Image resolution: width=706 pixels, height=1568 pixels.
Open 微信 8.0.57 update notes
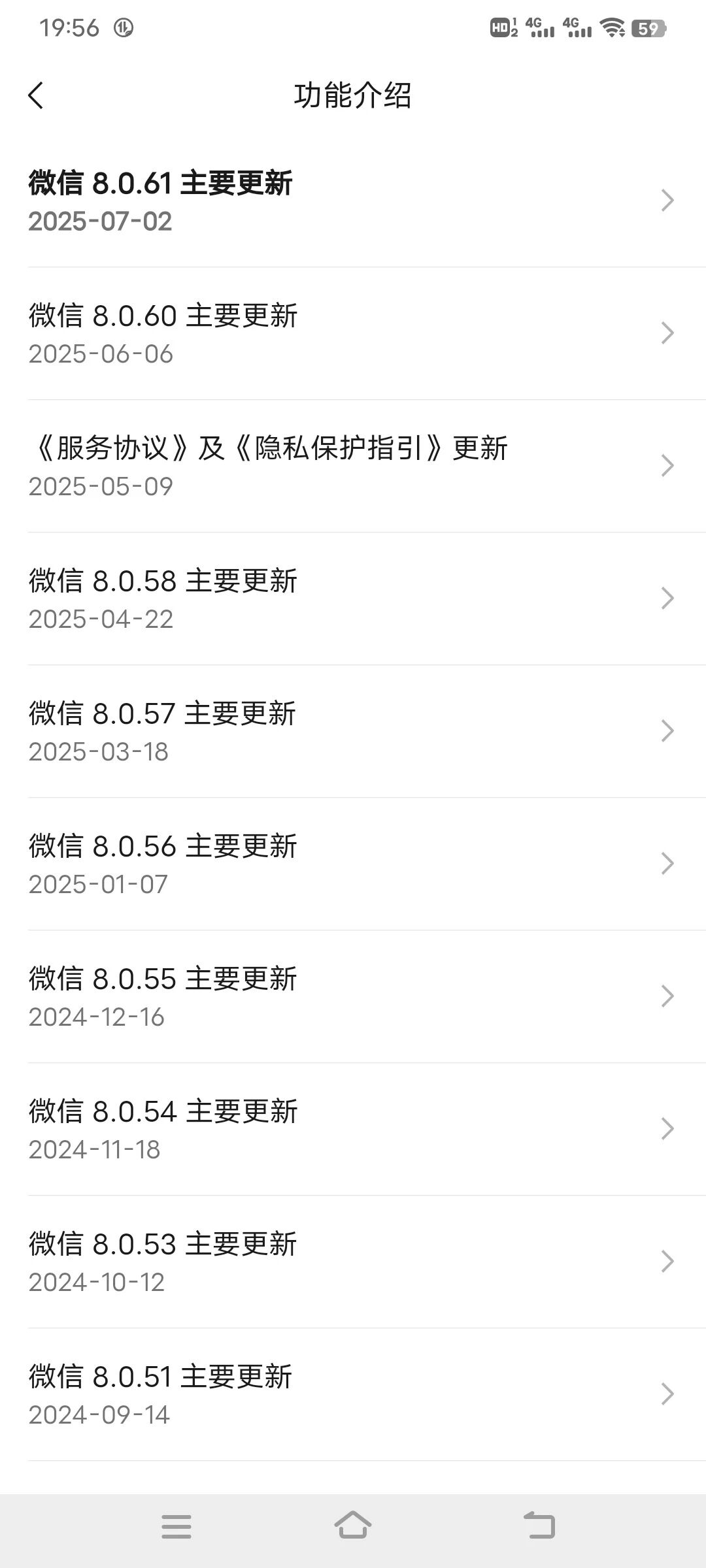tap(353, 731)
